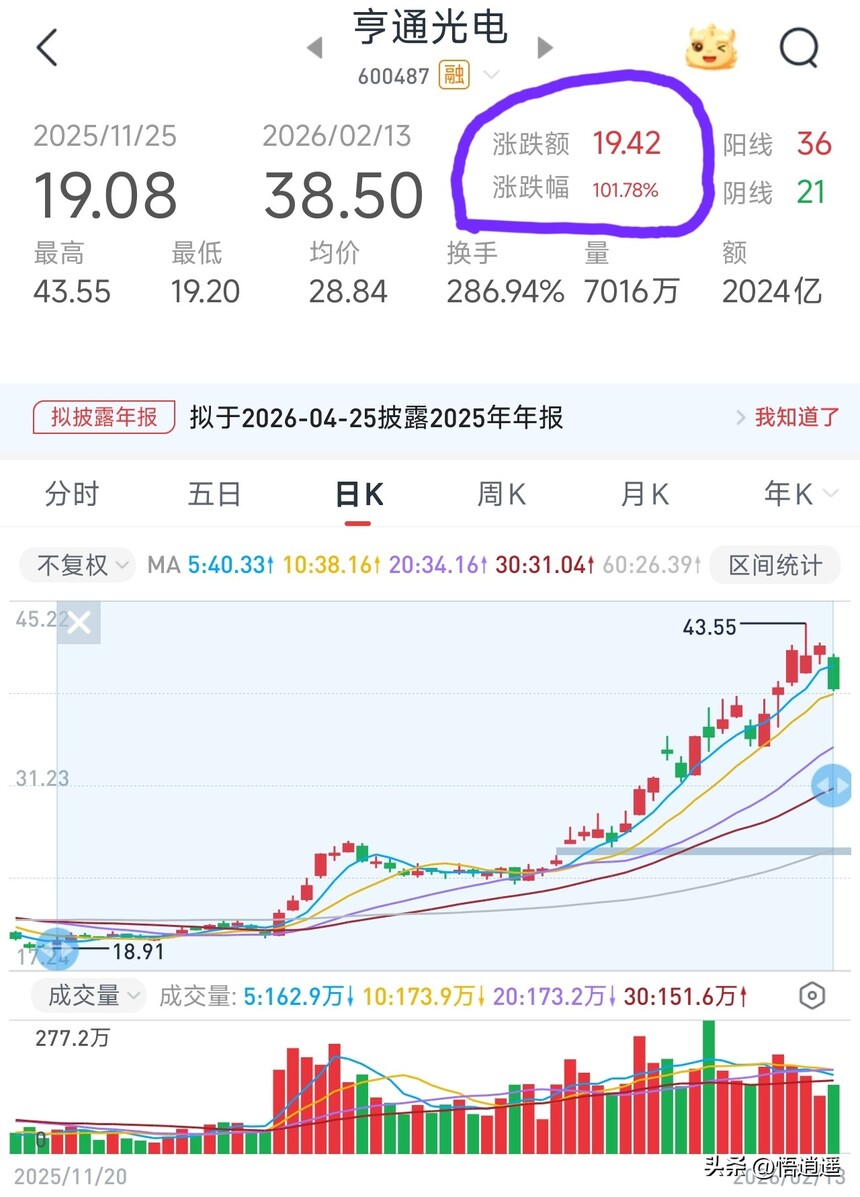Close the range selection overlay
Image resolution: width=860 pixels, height=1197 pixels.
(79, 623)
